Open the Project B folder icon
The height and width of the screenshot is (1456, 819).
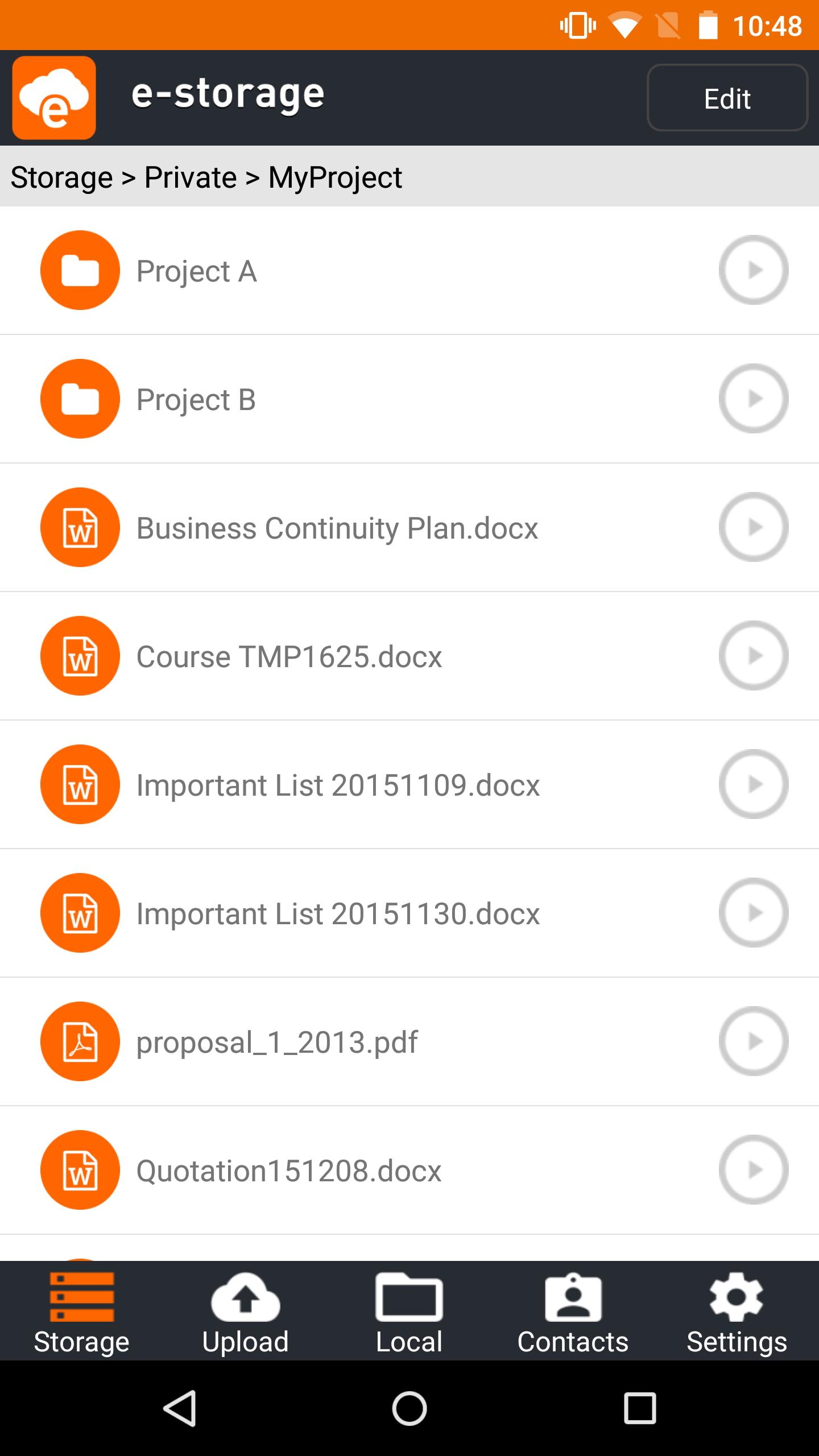tap(80, 399)
